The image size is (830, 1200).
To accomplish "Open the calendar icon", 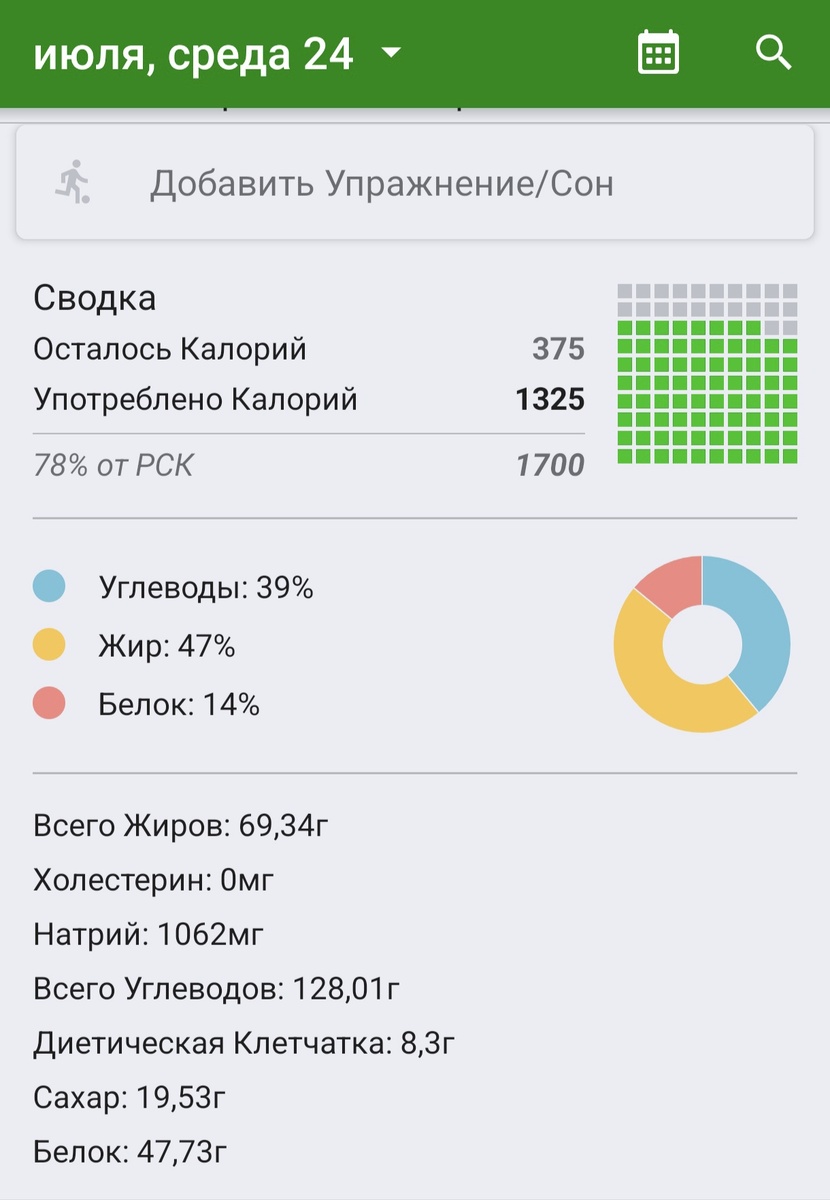I will (658, 53).
